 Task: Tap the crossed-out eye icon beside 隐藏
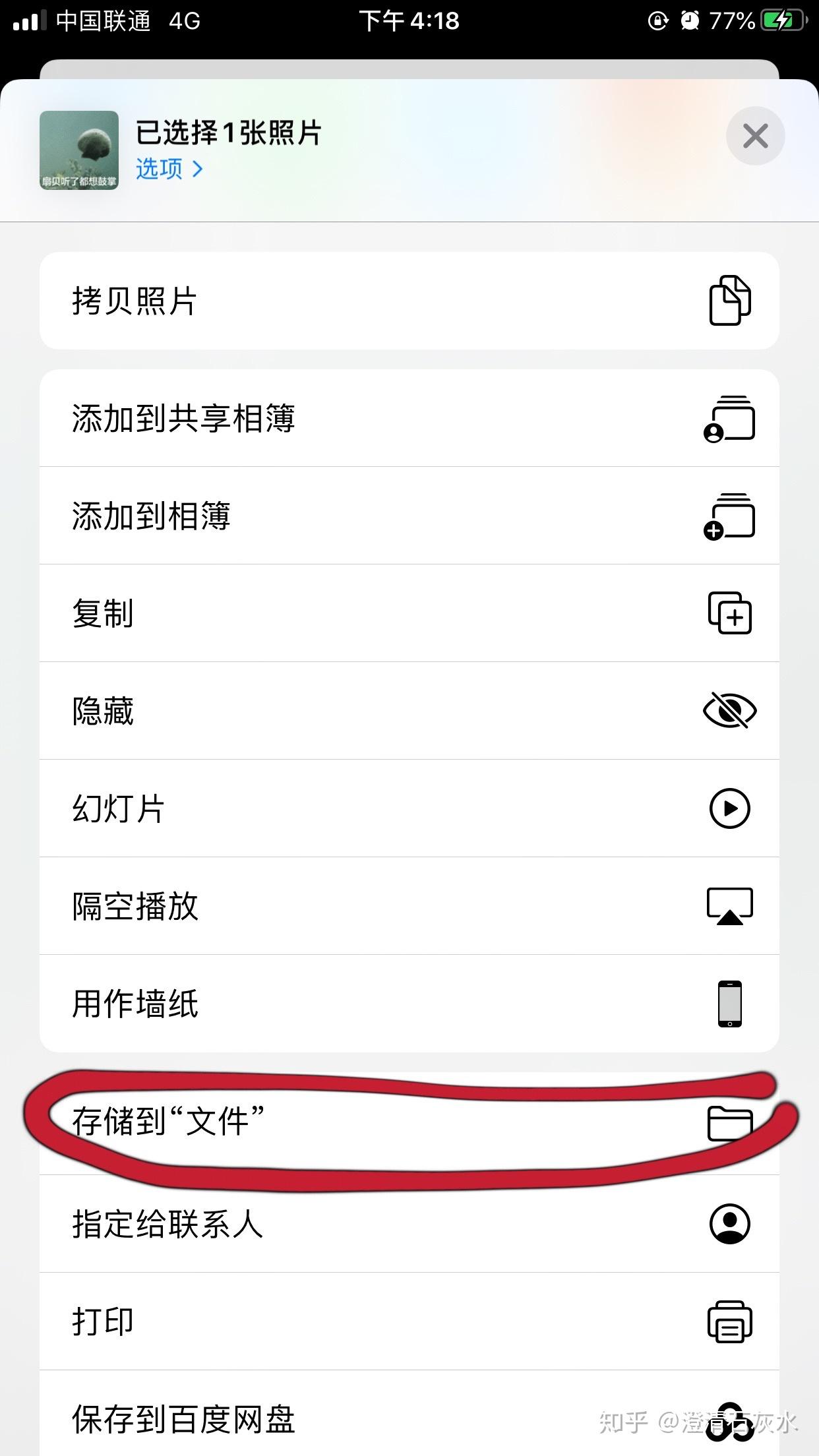[729, 710]
